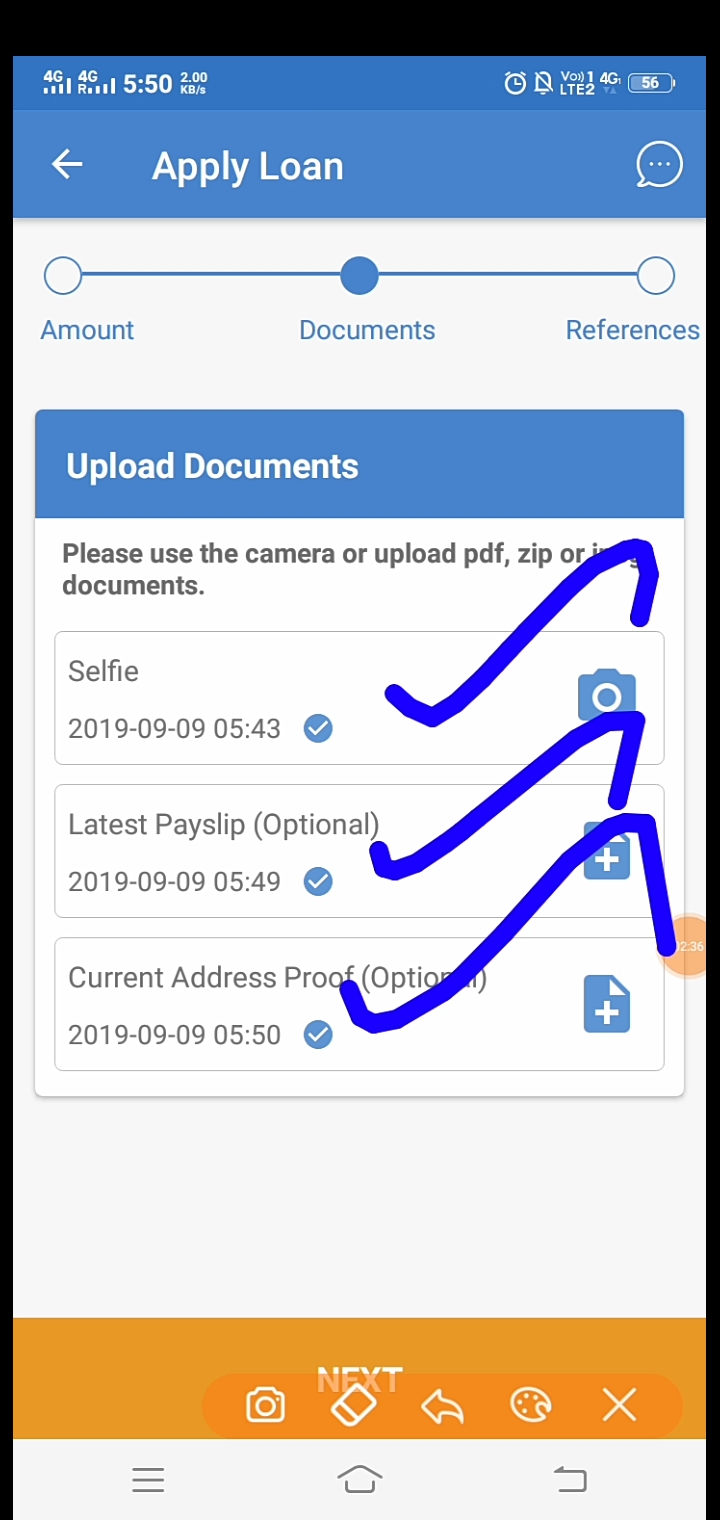This screenshot has width=720, height=1520.
Task: Select the eraser tool
Action: pyautogui.click(x=353, y=1406)
